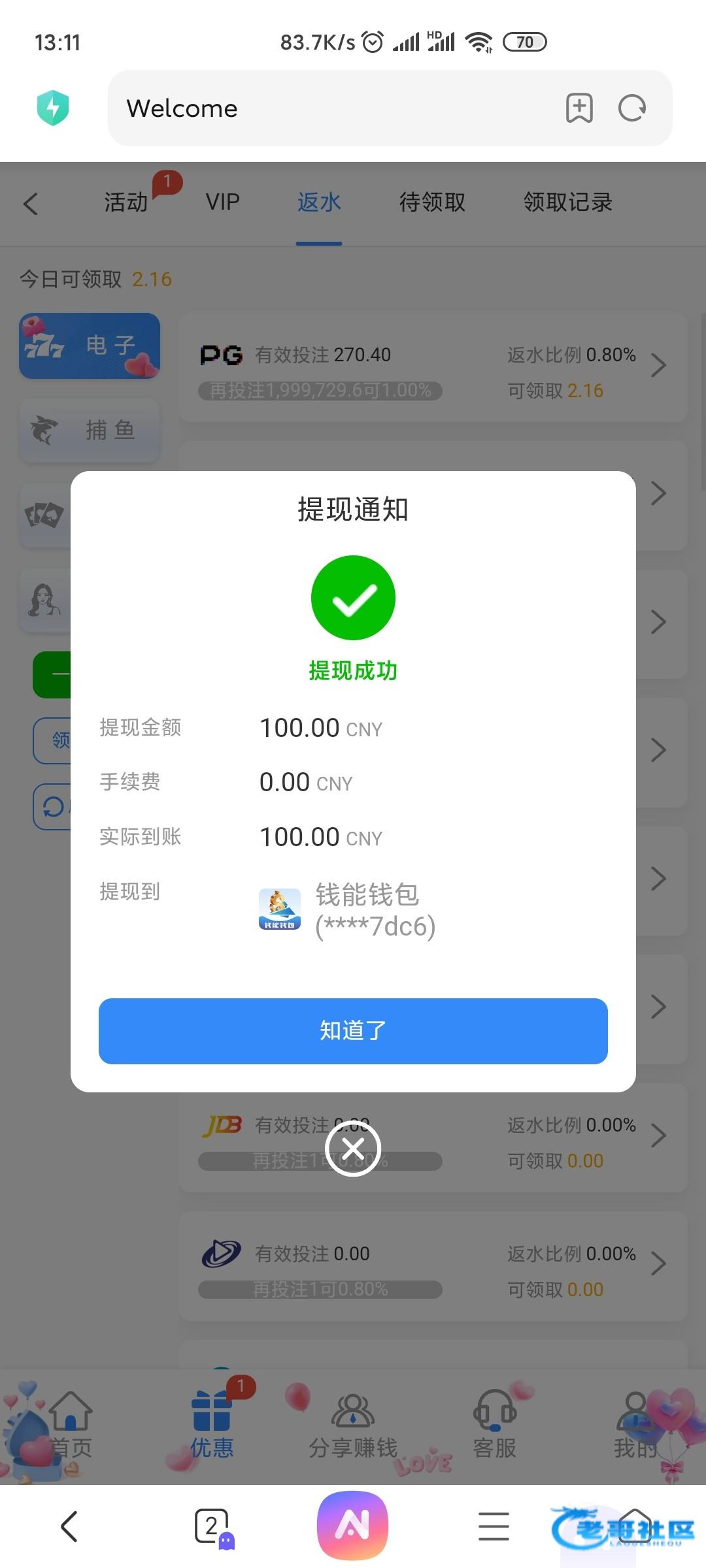Close the withdrawal dialog with the X
Image resolution: width=706 pixels, height=1568 pixels.
click(x=353, y=1148)
